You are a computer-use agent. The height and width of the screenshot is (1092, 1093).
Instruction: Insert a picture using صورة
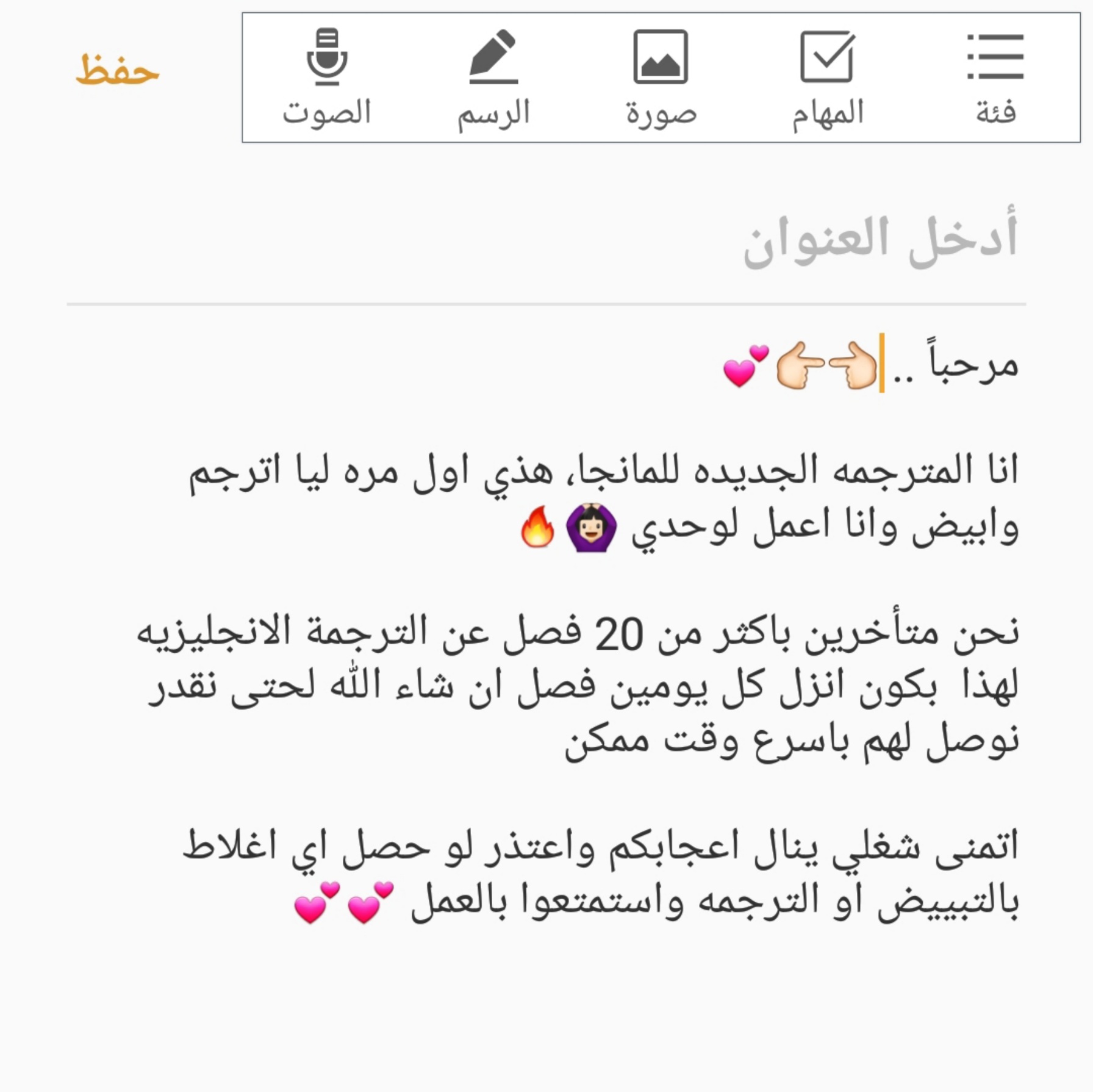[x=661, y=78]
